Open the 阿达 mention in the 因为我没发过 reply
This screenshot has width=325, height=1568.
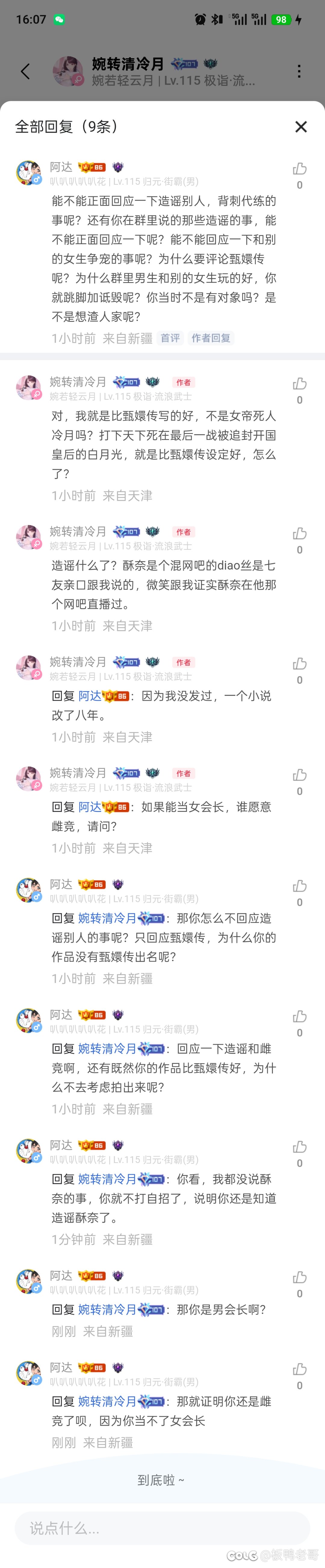tap(90, 696)
